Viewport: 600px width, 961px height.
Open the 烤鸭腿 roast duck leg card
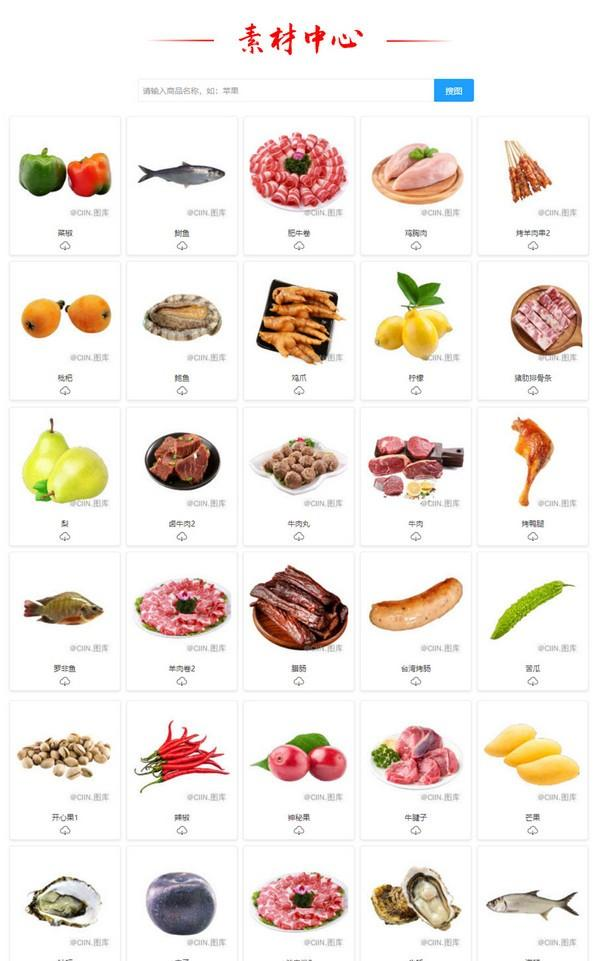click(532, 463)
